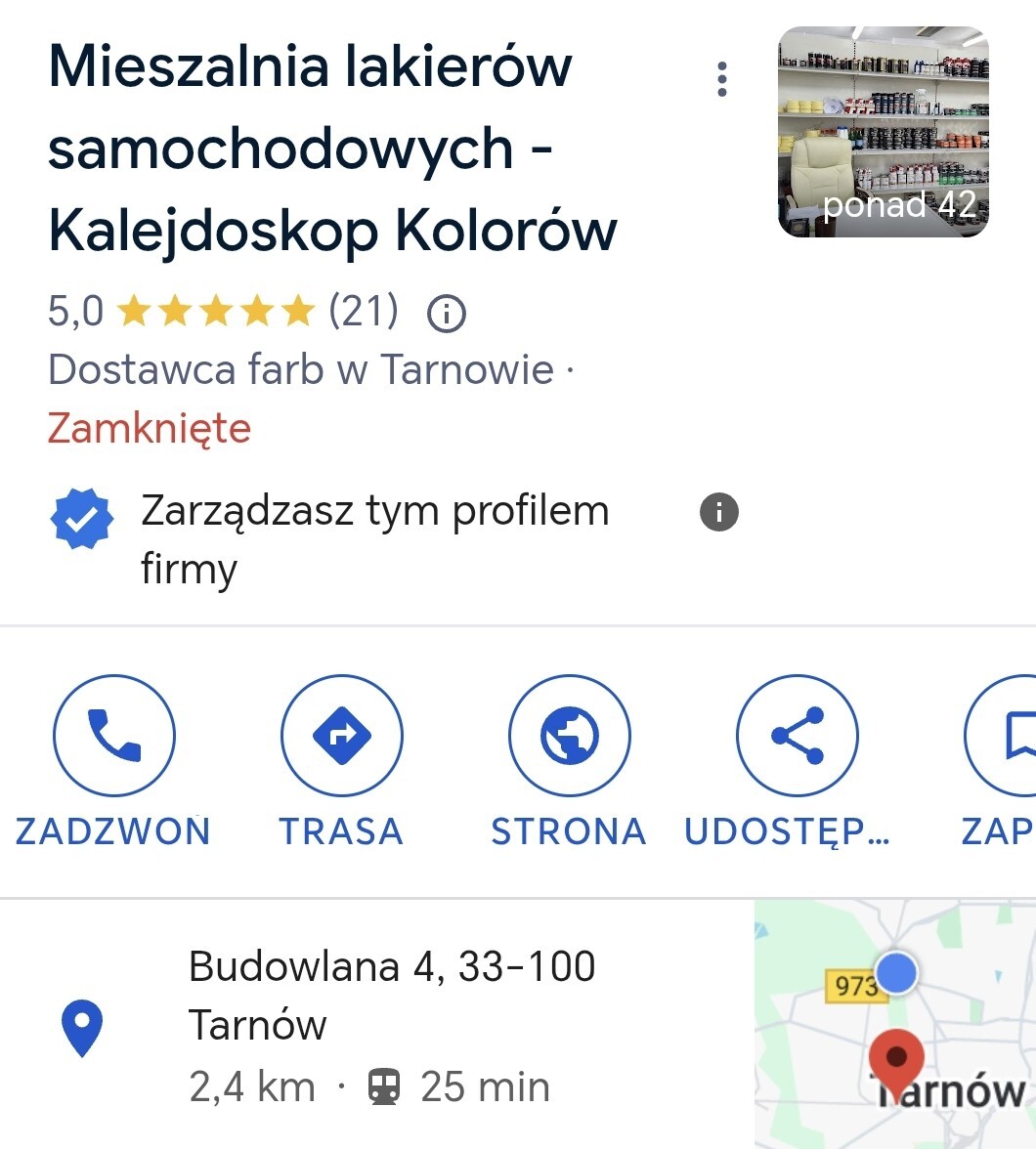This screenshot has width=1036, height=1149.
Task: Visit the website via STRONA
Action: pyautogui.click(x=569, y=736)
